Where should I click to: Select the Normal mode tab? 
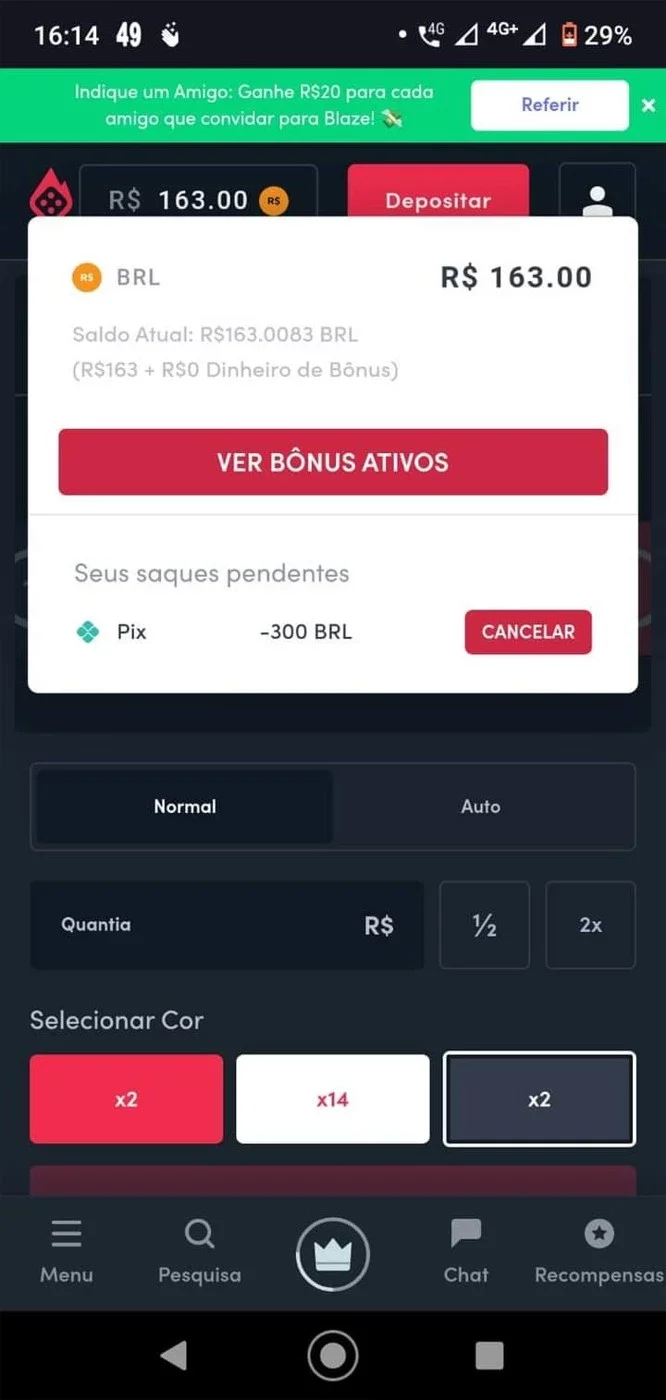[x=185, y=806]
